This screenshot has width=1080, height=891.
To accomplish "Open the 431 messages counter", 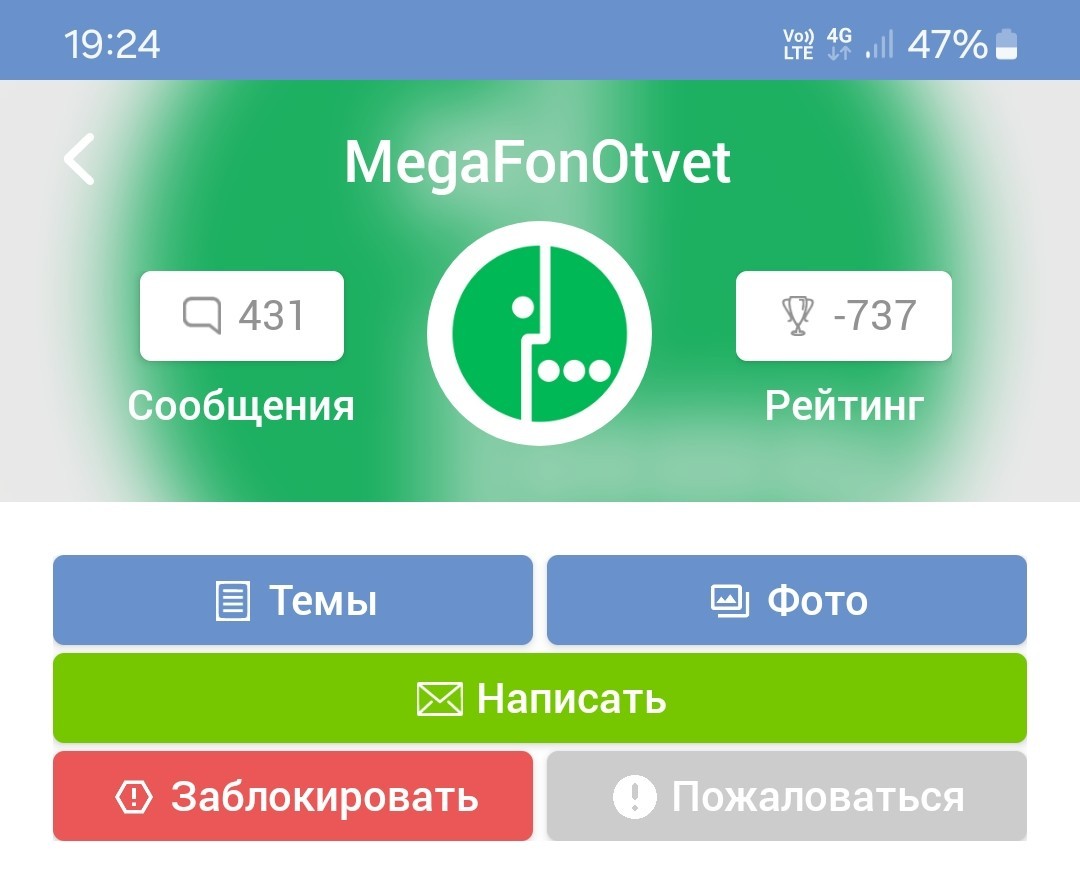I will coord(242,316).
